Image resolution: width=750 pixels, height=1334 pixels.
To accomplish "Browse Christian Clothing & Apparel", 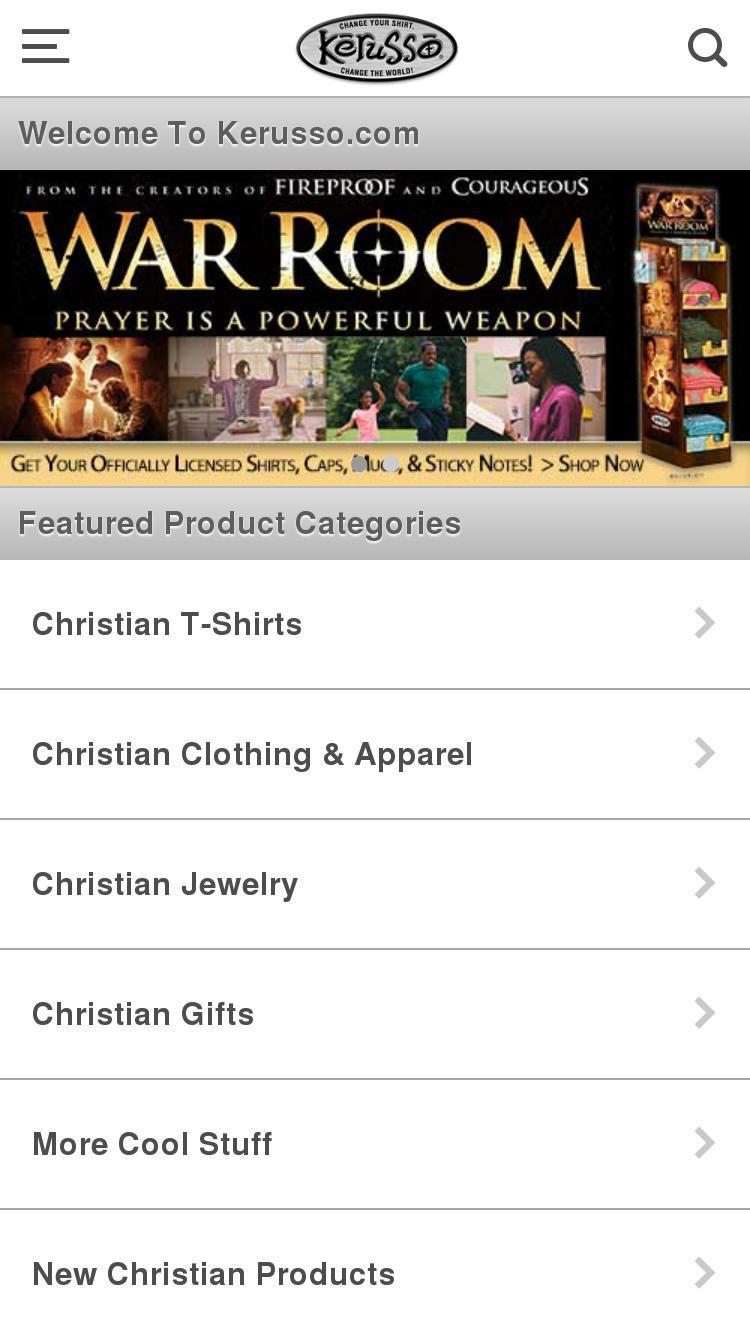I will (374, 754).
